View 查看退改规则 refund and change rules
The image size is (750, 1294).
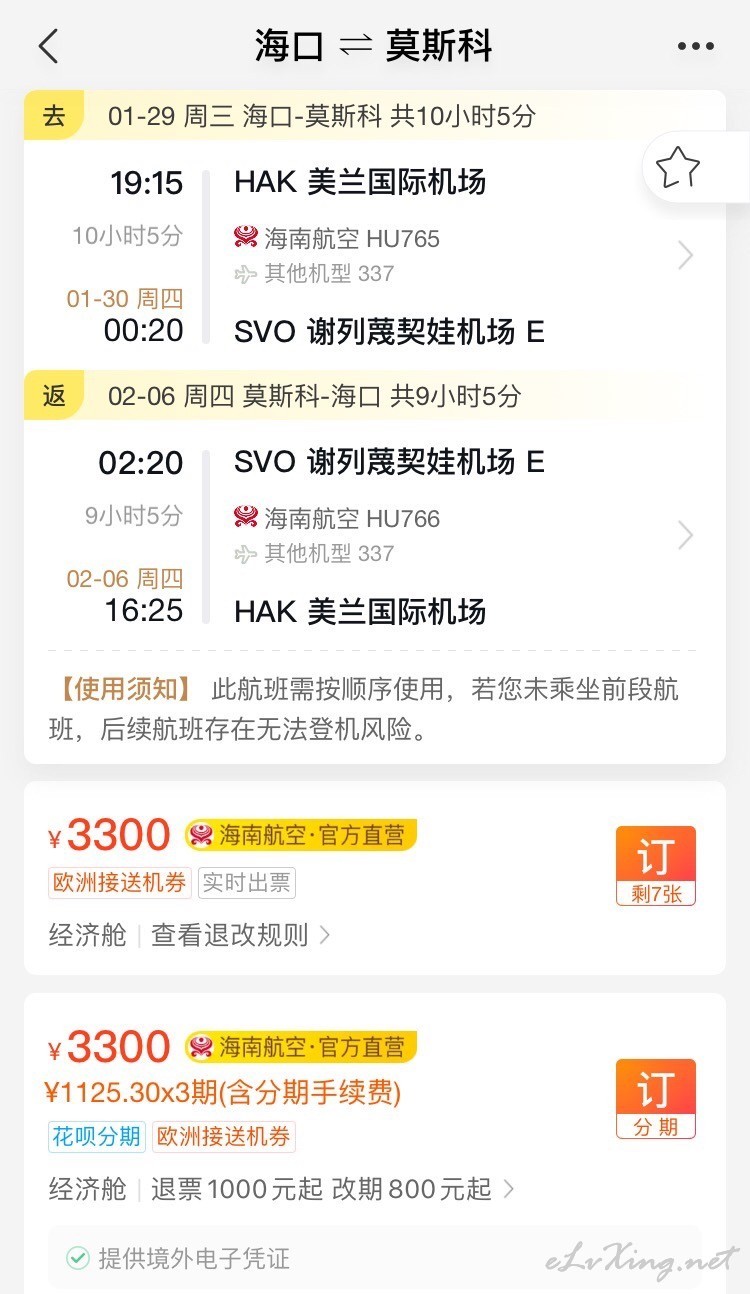coord(241,935)
